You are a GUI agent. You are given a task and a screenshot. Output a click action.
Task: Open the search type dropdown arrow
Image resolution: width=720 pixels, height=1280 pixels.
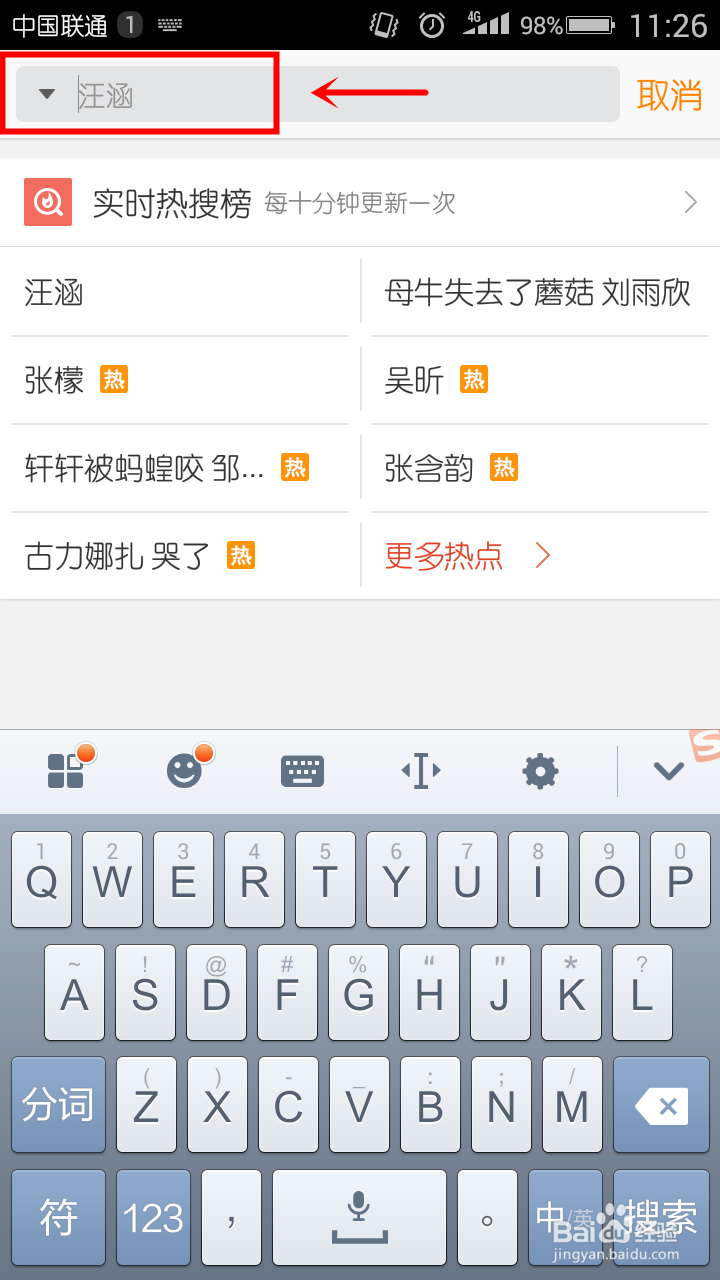[46, 93]
